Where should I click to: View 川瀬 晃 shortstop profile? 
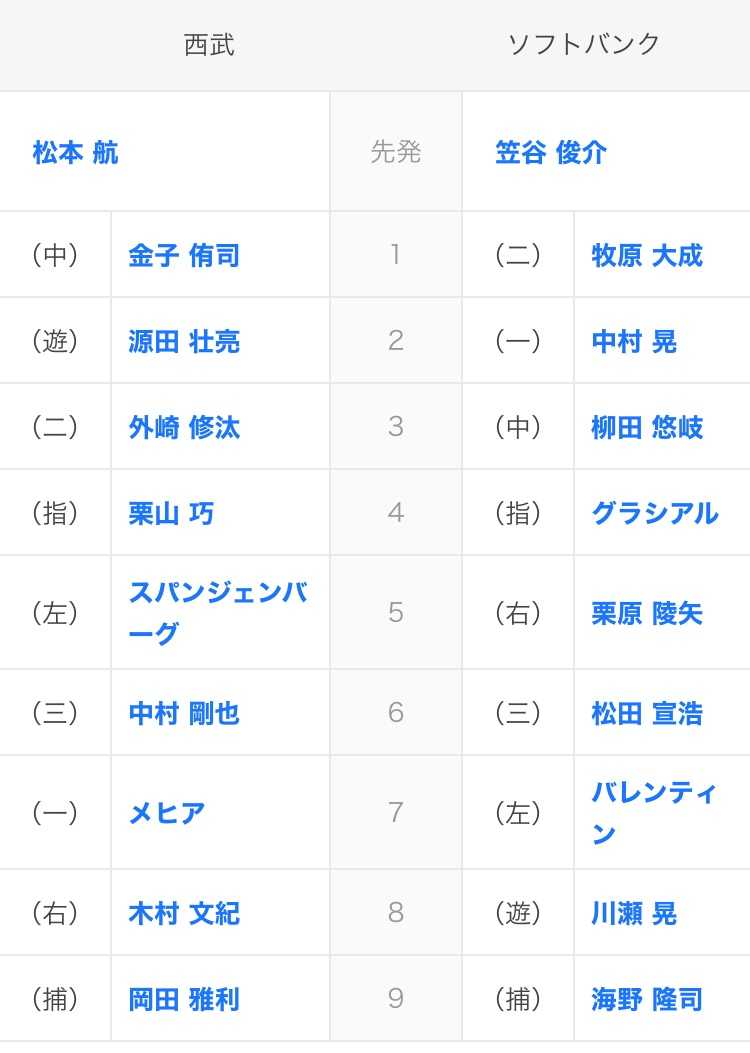(634, 914)
